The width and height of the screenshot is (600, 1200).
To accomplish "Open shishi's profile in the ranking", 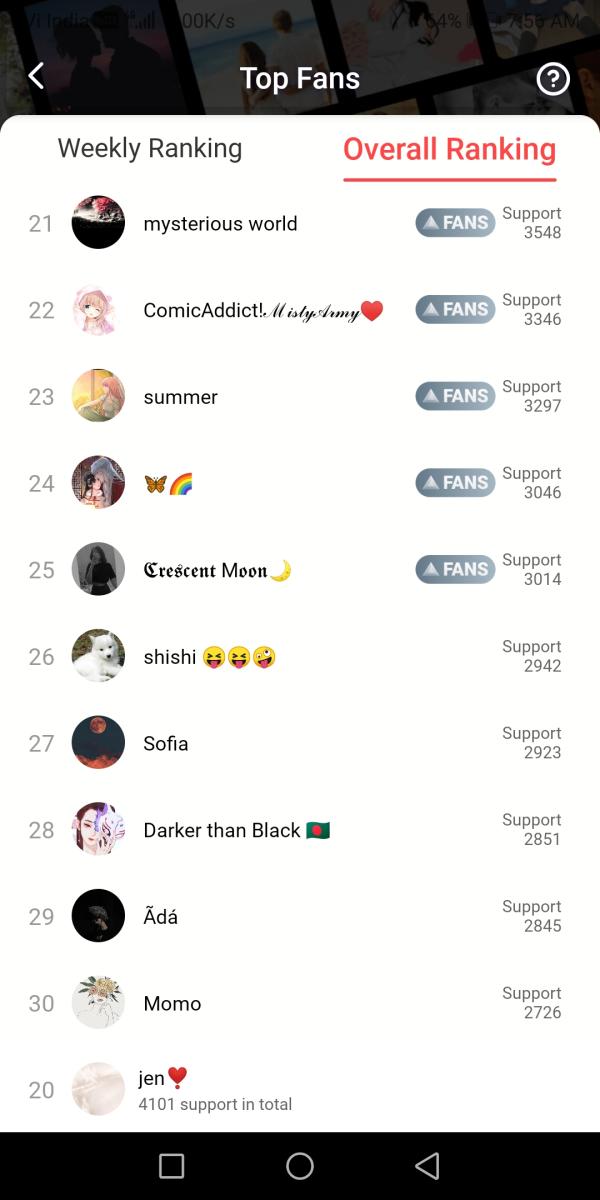I will point(209,657).
